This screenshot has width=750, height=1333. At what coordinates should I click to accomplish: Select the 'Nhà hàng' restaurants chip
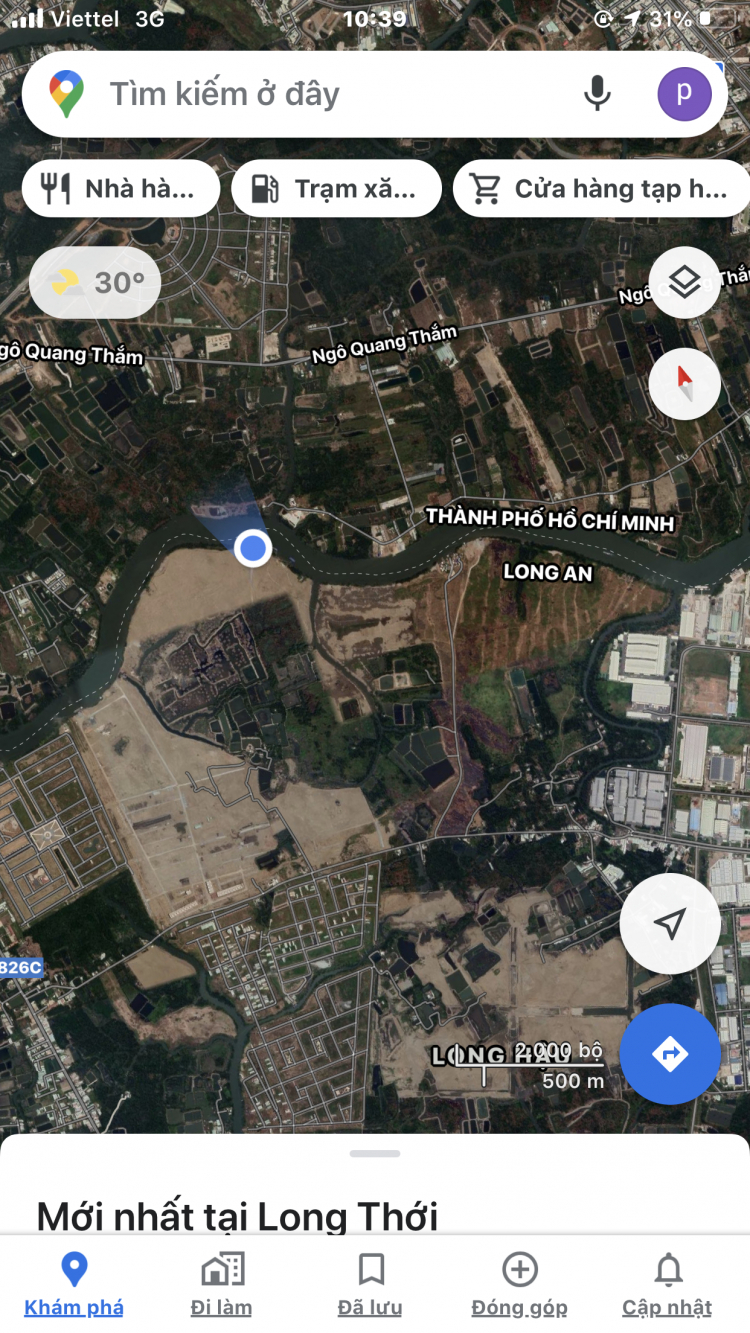[x=121, y=189]
